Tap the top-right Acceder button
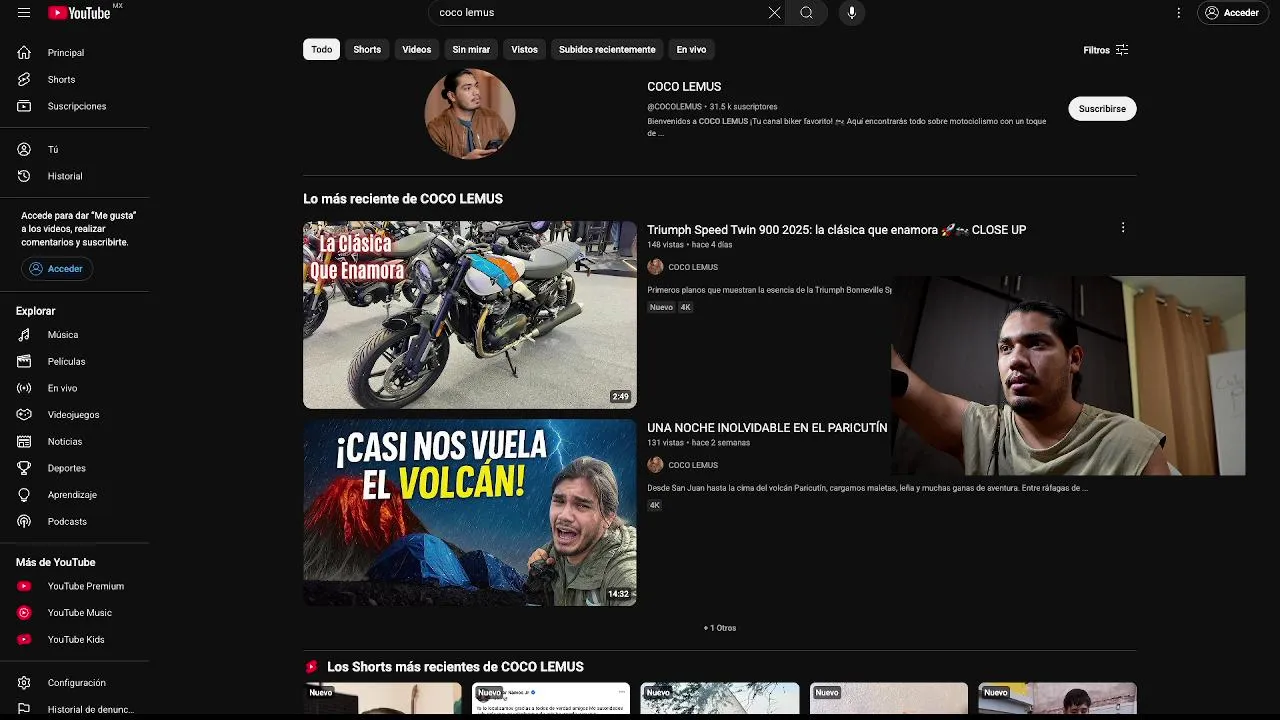1280x720 pixels. point(1232,13)
